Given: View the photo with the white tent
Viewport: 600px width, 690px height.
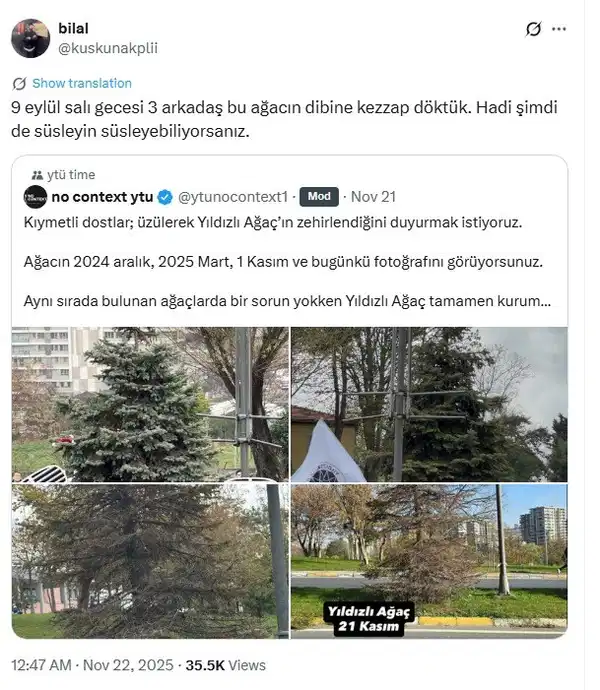Looking at the screenshot, I should (x=429, y=403).
